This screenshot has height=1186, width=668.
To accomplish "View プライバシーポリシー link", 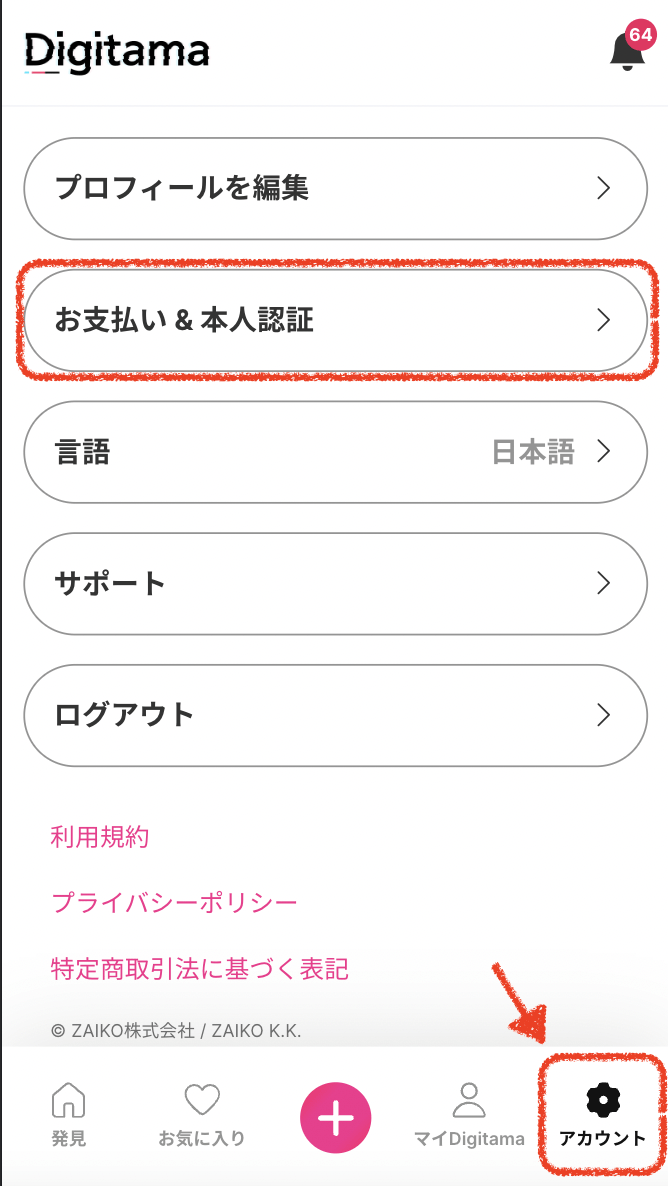I will coord(174,902).
